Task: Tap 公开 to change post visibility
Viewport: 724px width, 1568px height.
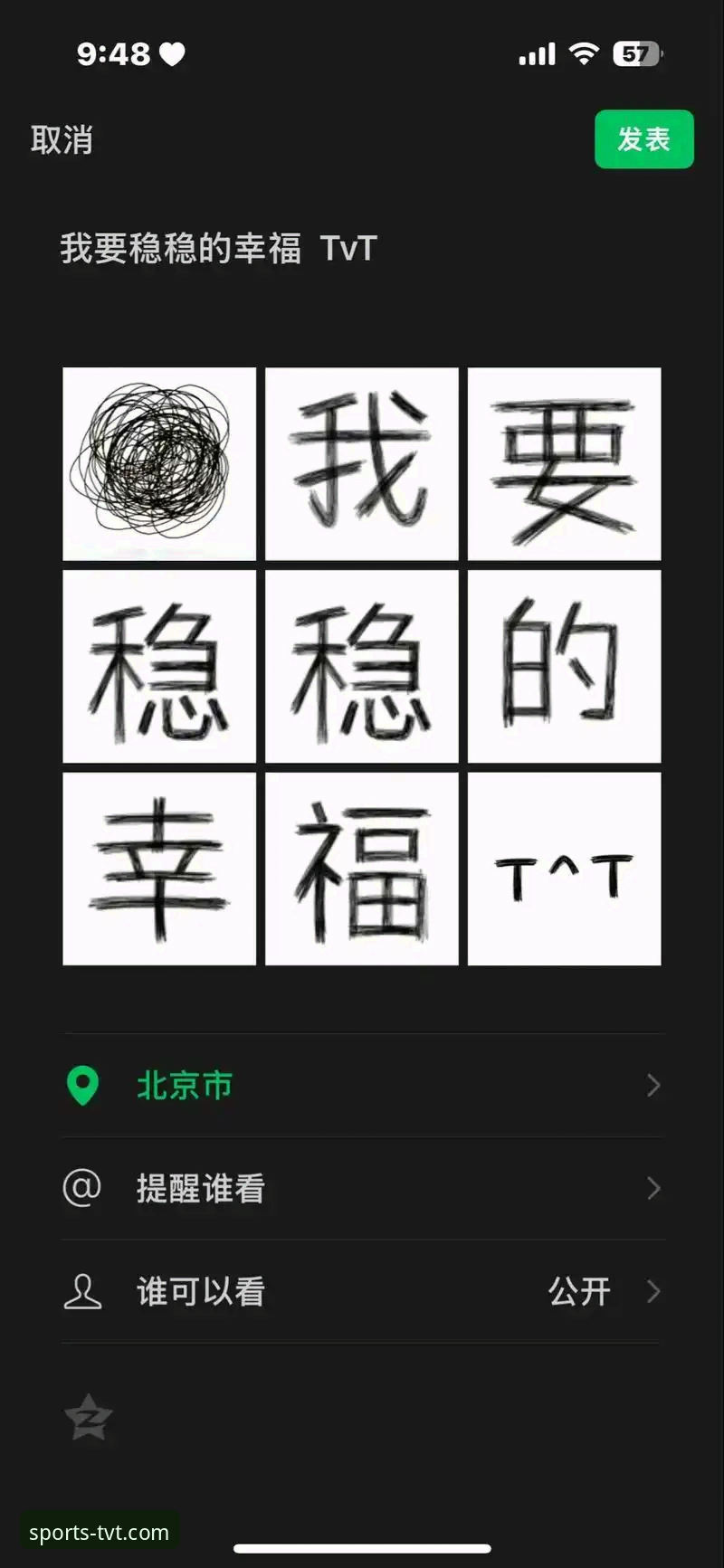Action: tap(579, 1292)
